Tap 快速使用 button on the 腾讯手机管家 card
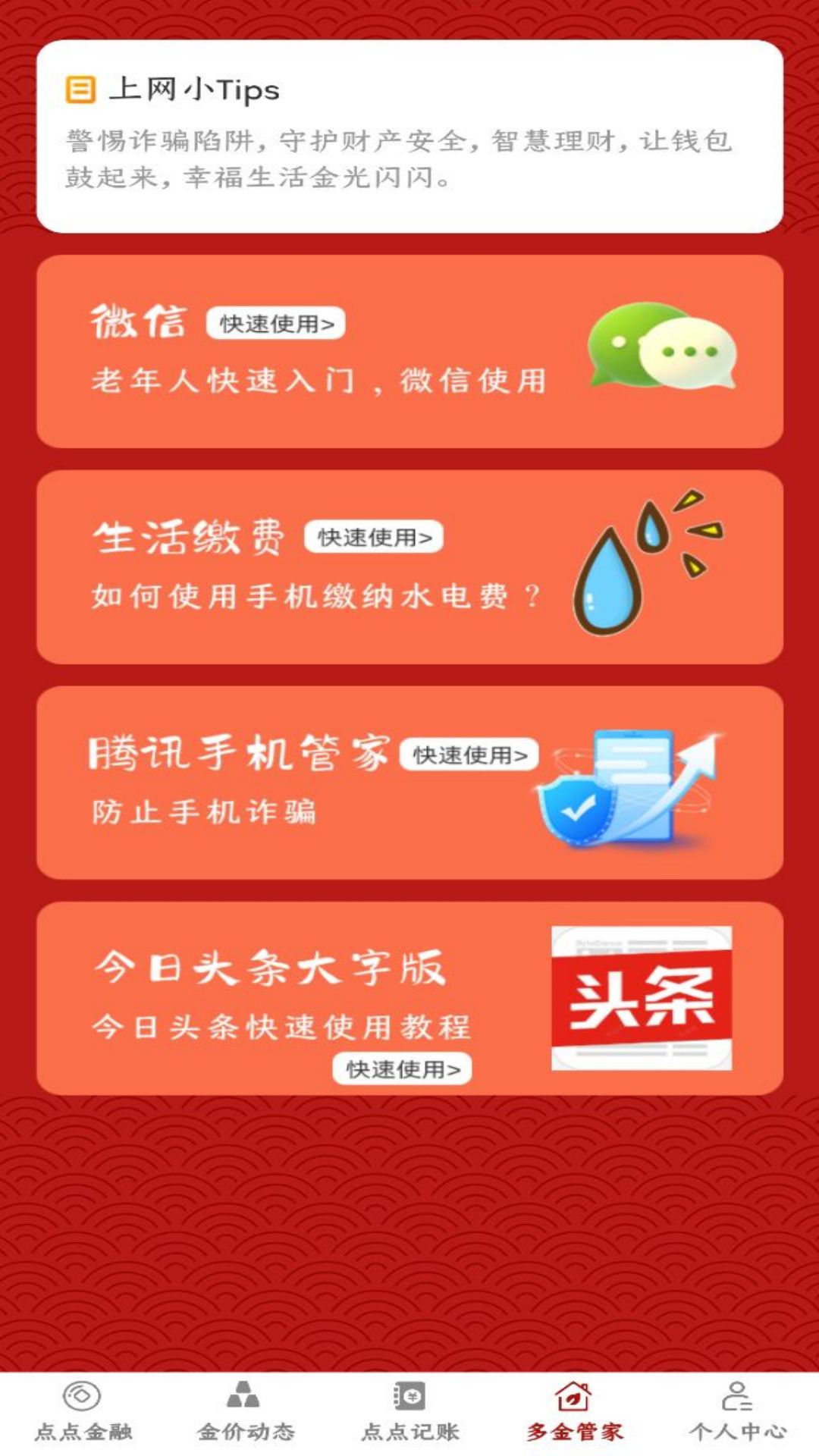Image resolution: width=819 pixels, height=1456 pixels. pyautogui.click(x=469, y=755)
